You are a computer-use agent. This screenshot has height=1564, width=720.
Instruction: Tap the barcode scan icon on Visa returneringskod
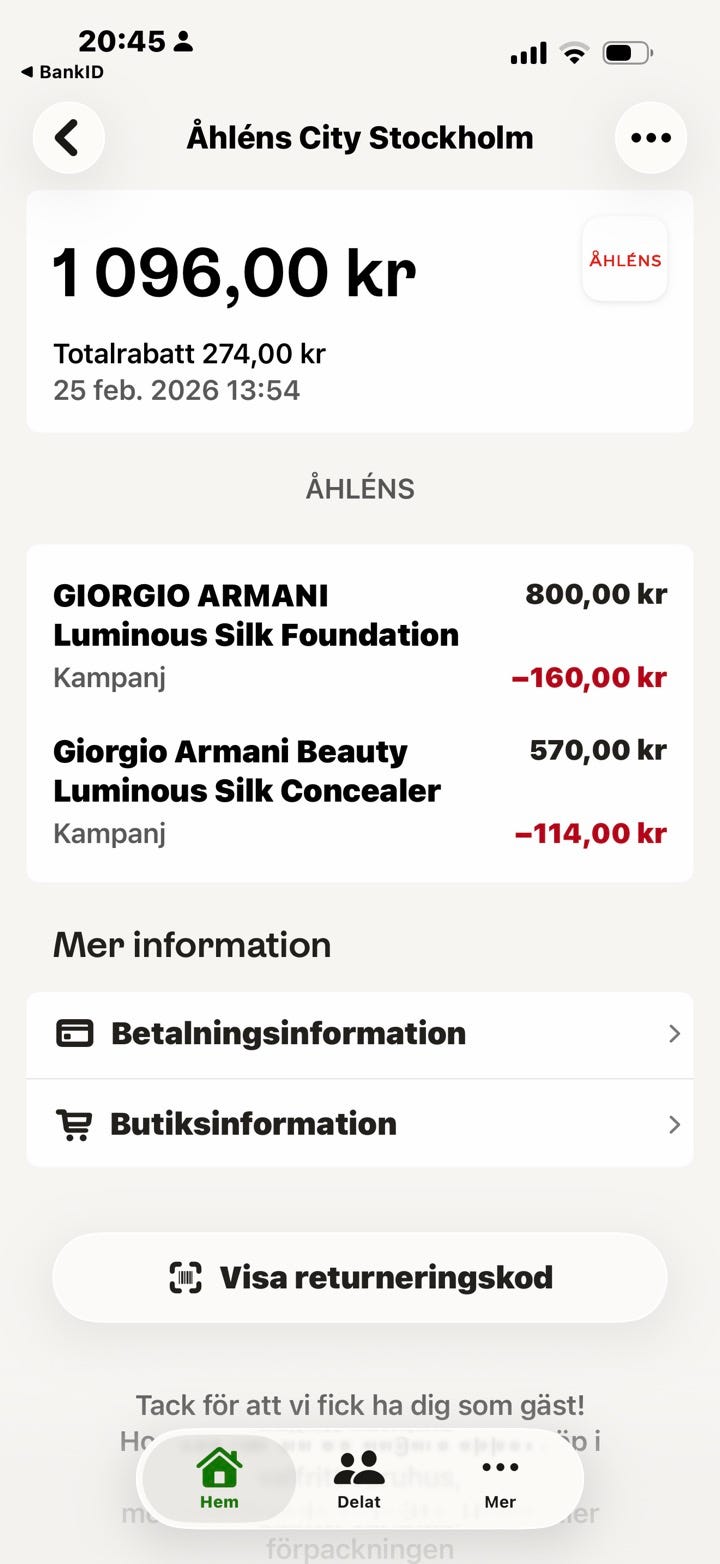click(186, 1277)
